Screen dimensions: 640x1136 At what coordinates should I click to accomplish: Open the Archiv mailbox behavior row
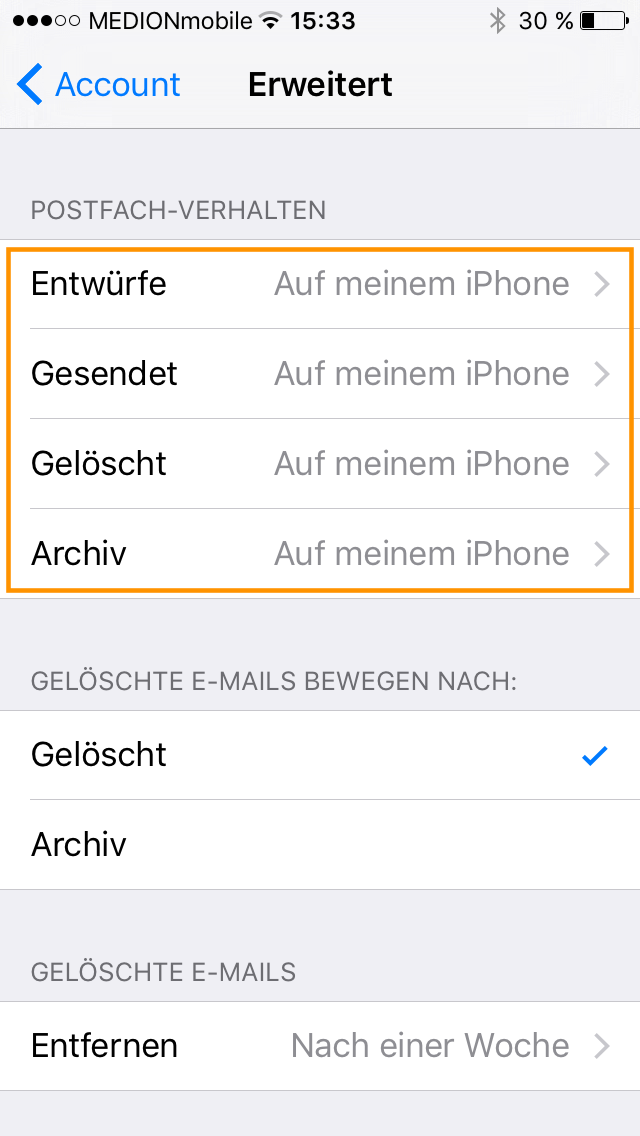[320, 554]
